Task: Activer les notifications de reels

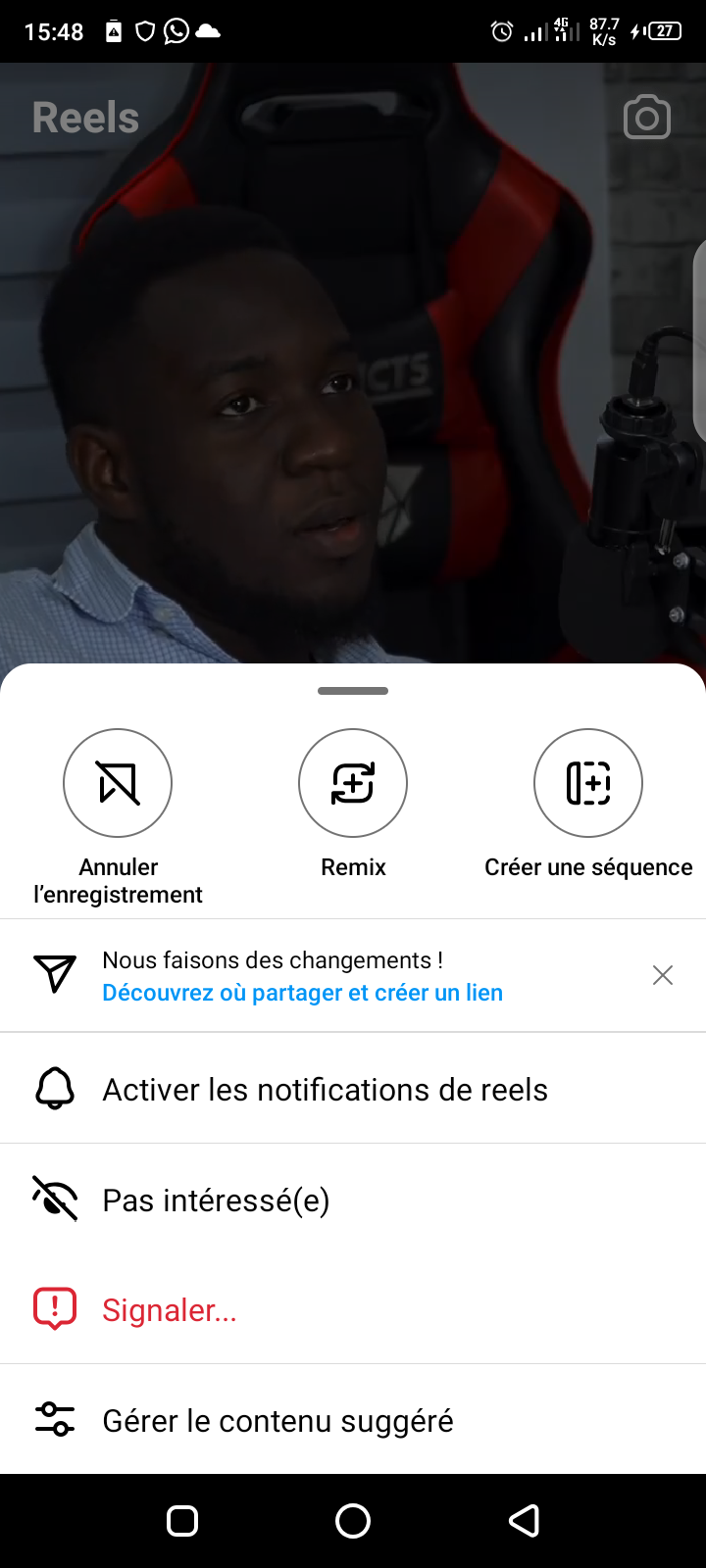Action: 325,1090
